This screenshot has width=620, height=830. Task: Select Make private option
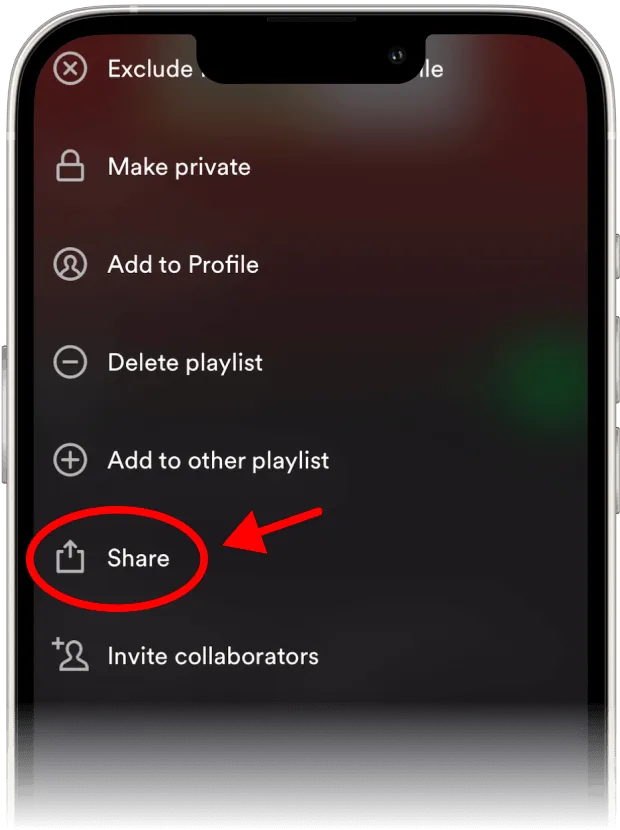pyautogui.click(x=178, y=167)
